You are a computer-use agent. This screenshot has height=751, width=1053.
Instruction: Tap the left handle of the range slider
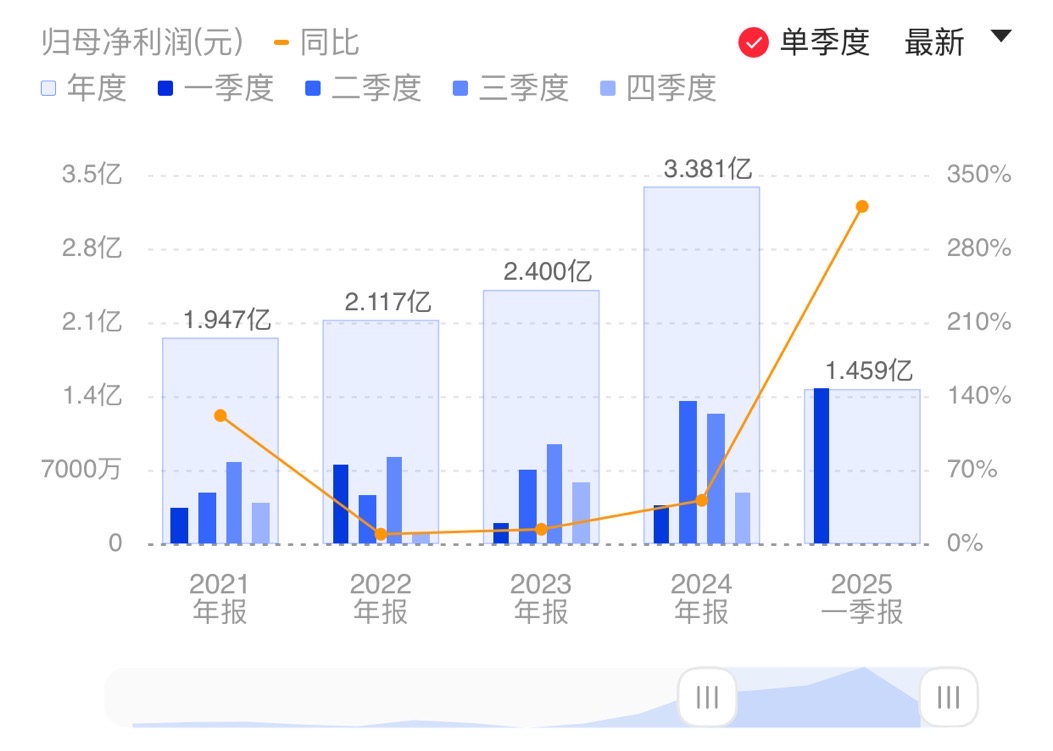tap(707, 697)
